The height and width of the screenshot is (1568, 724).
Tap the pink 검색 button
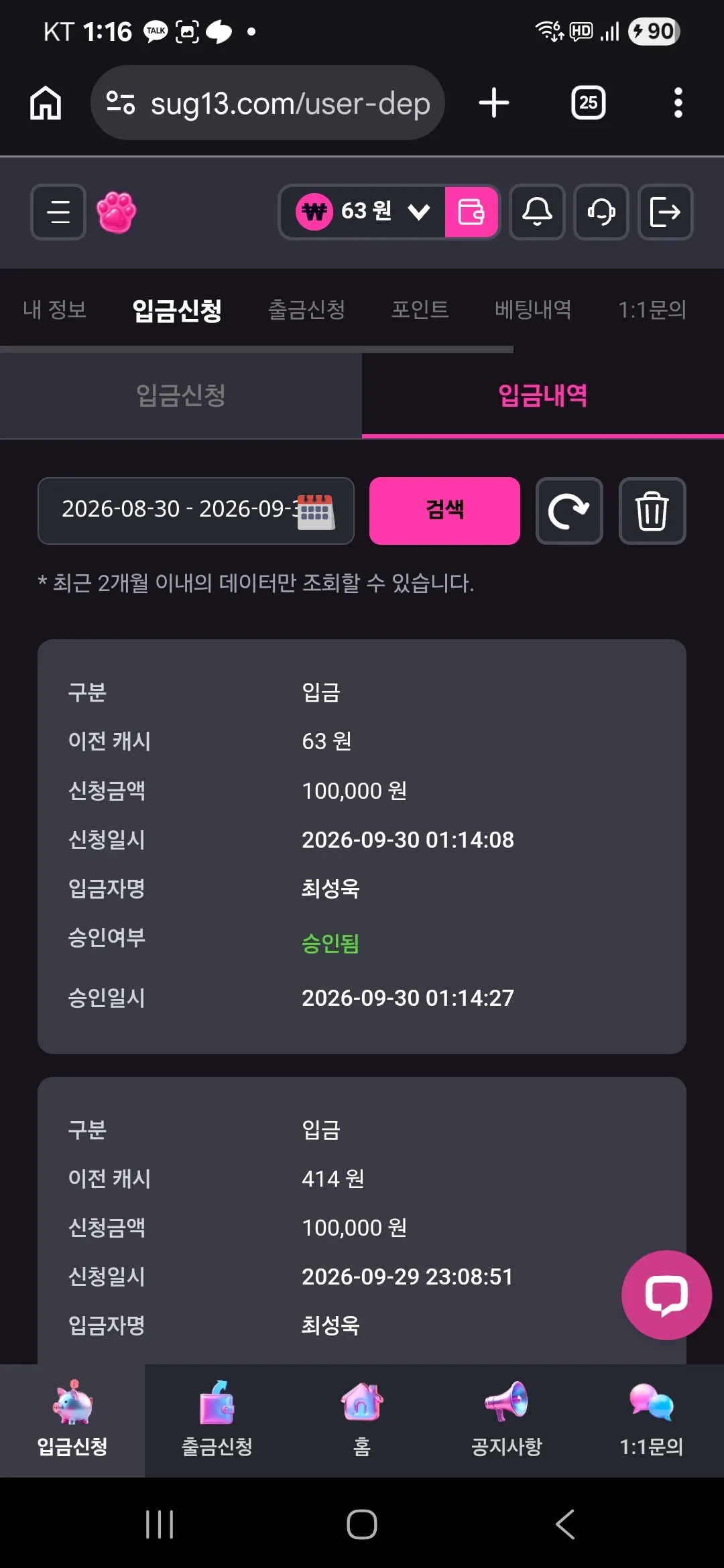point(444,511)
